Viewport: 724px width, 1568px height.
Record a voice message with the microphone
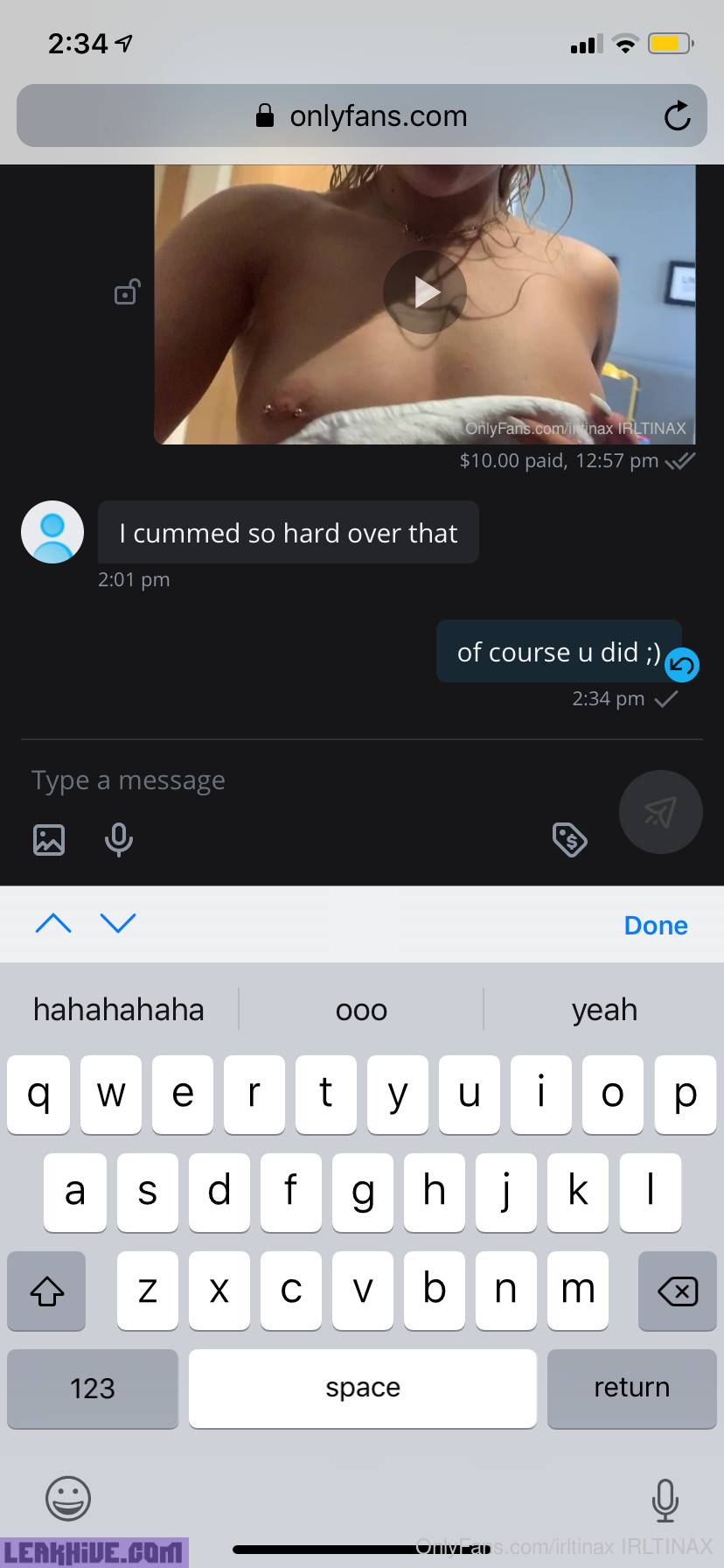pos(119,839)
